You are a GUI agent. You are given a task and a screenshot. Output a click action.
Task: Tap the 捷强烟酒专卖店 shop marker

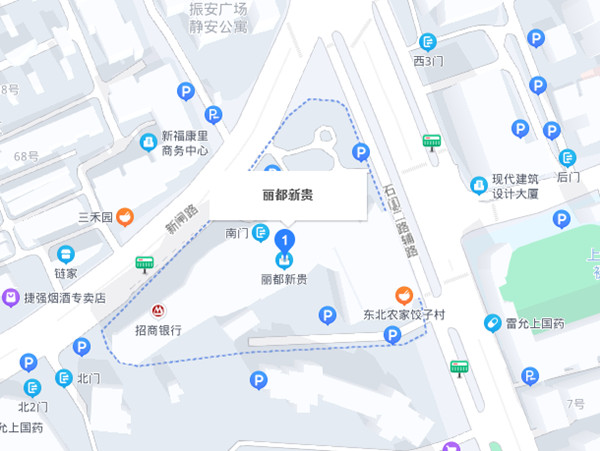(10, 297)
